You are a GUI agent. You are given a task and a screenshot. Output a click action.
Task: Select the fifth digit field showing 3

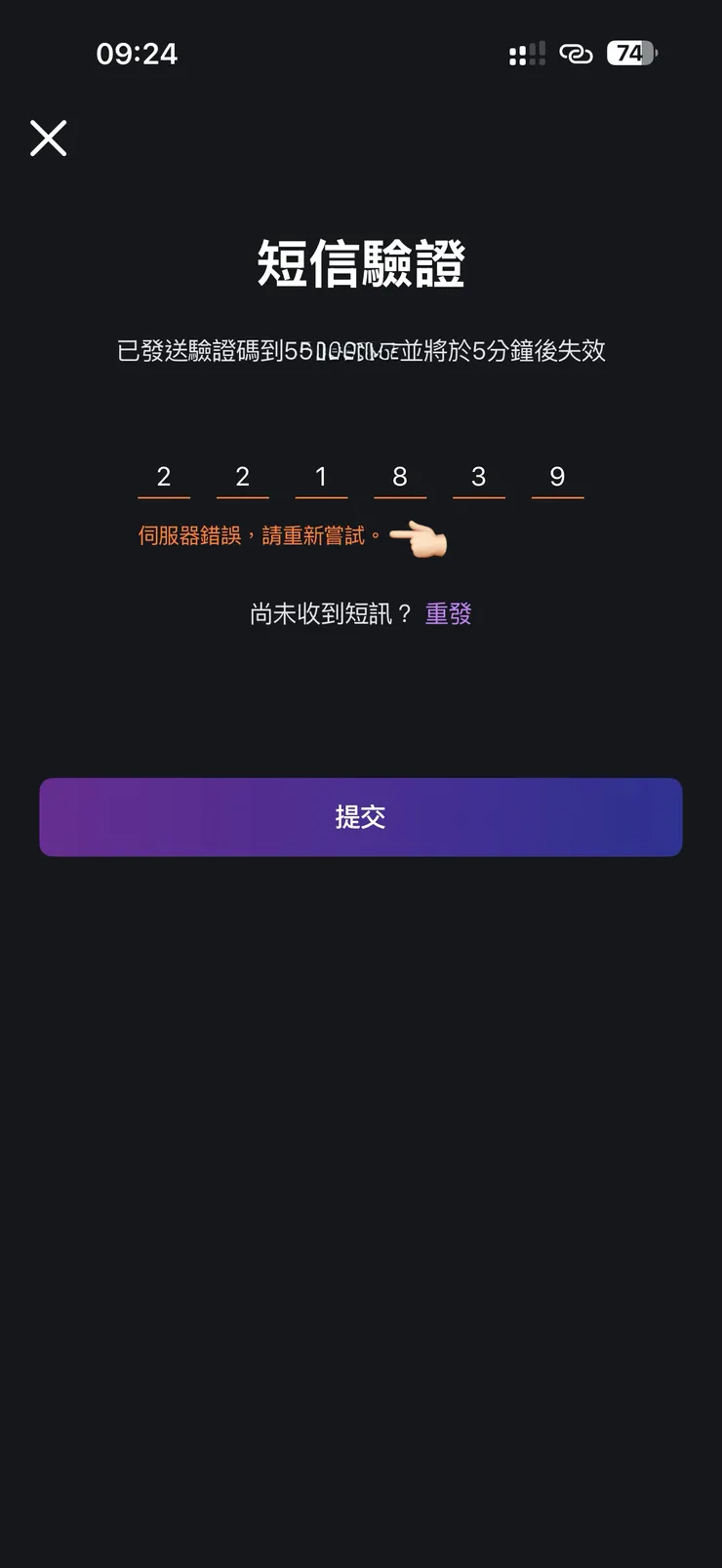(x=479, y=479)
